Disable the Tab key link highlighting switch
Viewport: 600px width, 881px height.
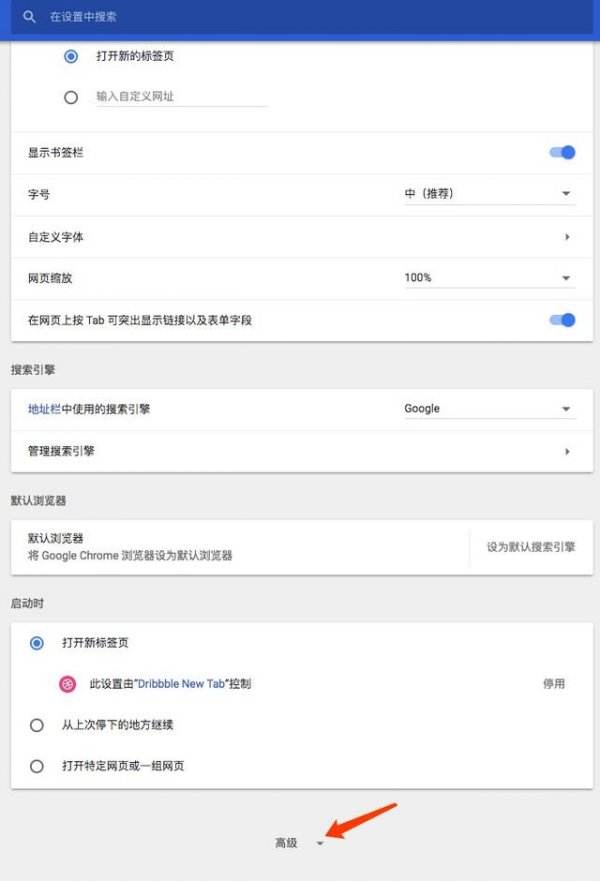point(563,320)
